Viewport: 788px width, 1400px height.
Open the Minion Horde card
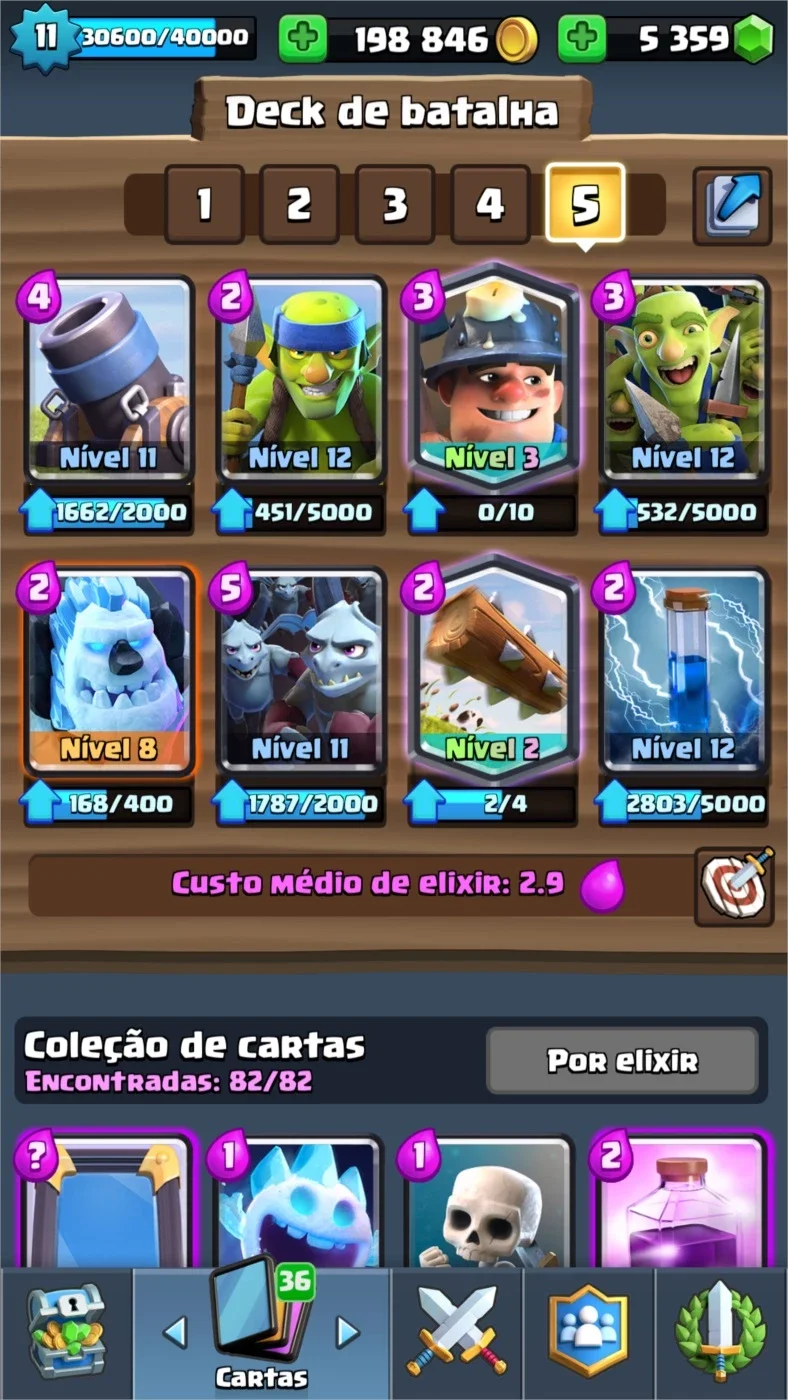(300, 670)
